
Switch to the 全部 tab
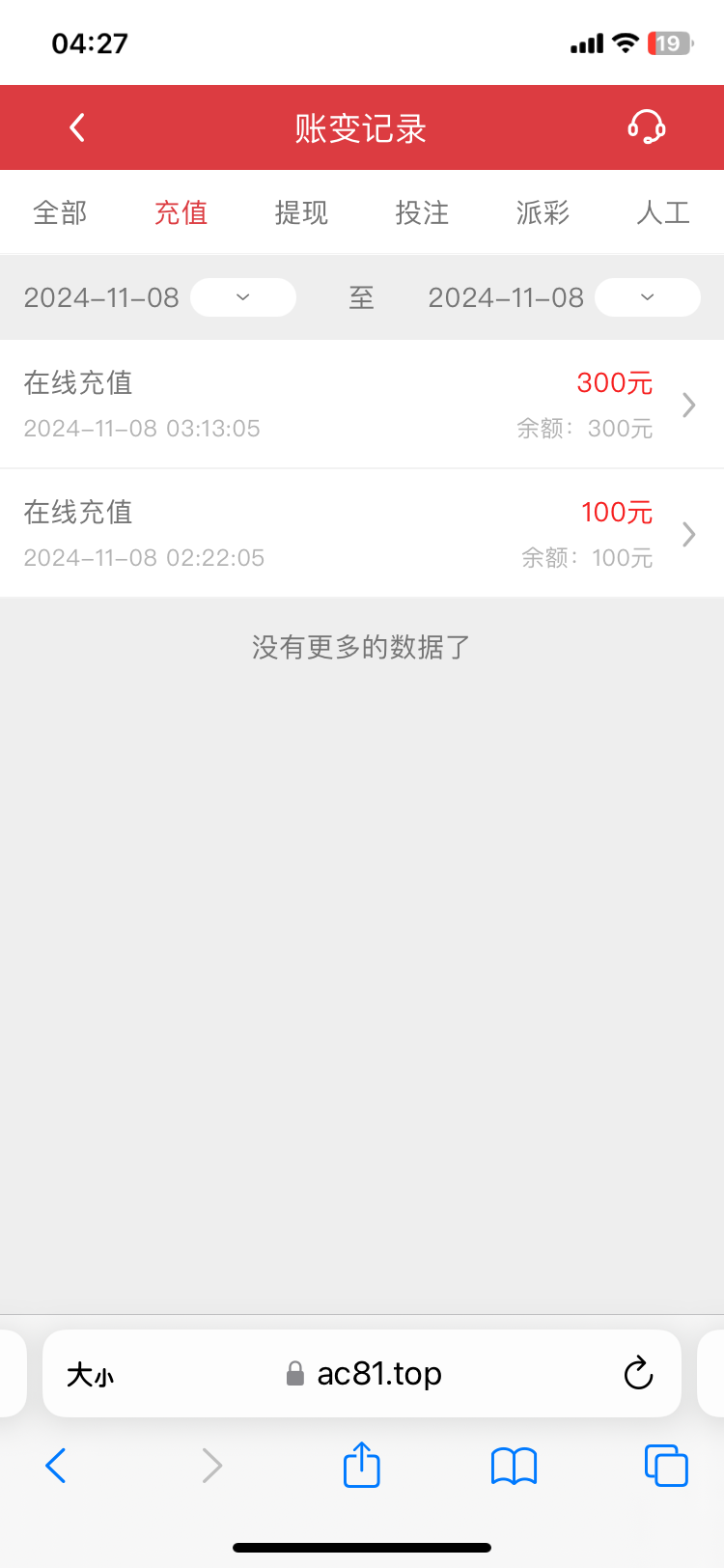coord(61,212)
